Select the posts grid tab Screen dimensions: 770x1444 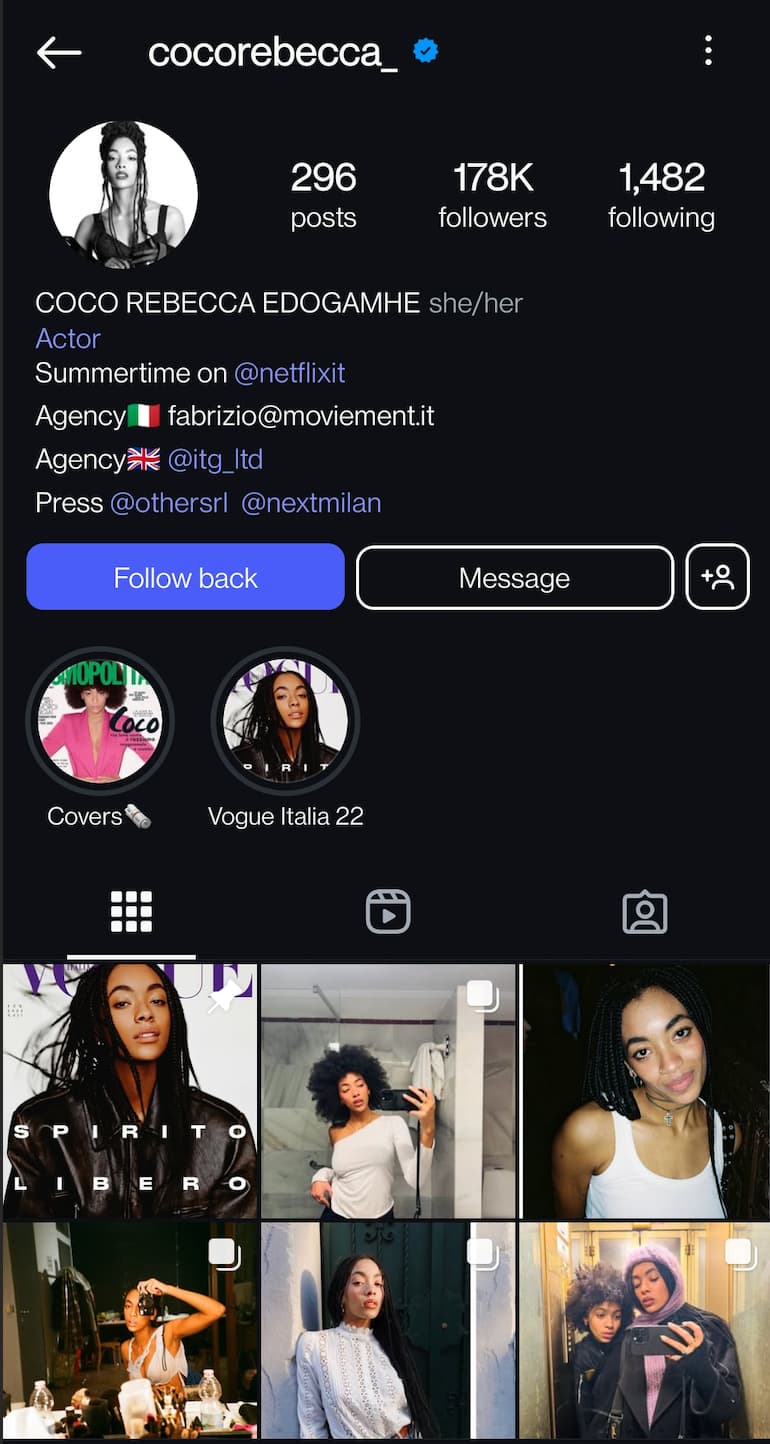pyautogui.click(x=131, y=911)
